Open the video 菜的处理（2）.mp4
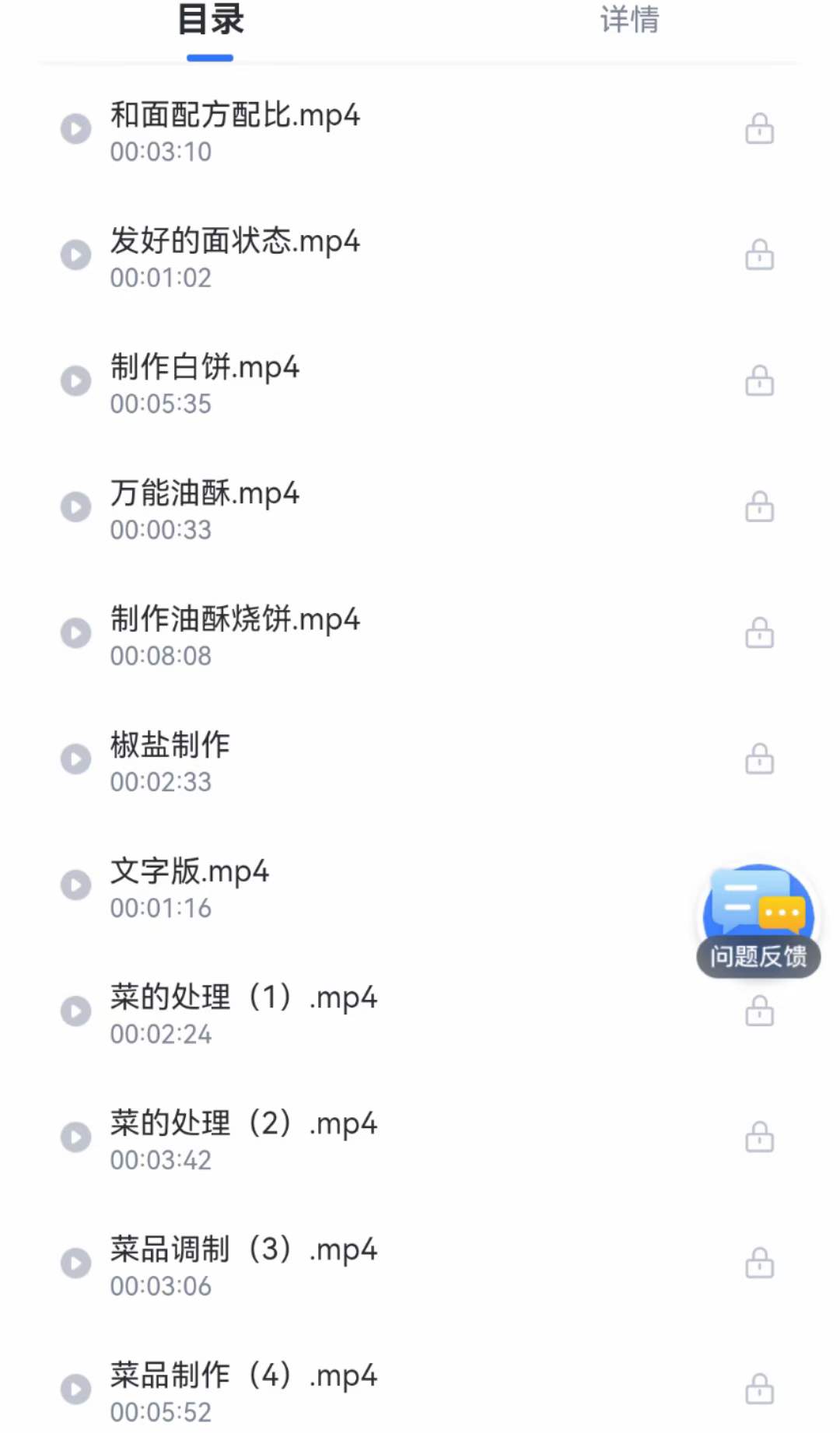 tap(243, 1123)
